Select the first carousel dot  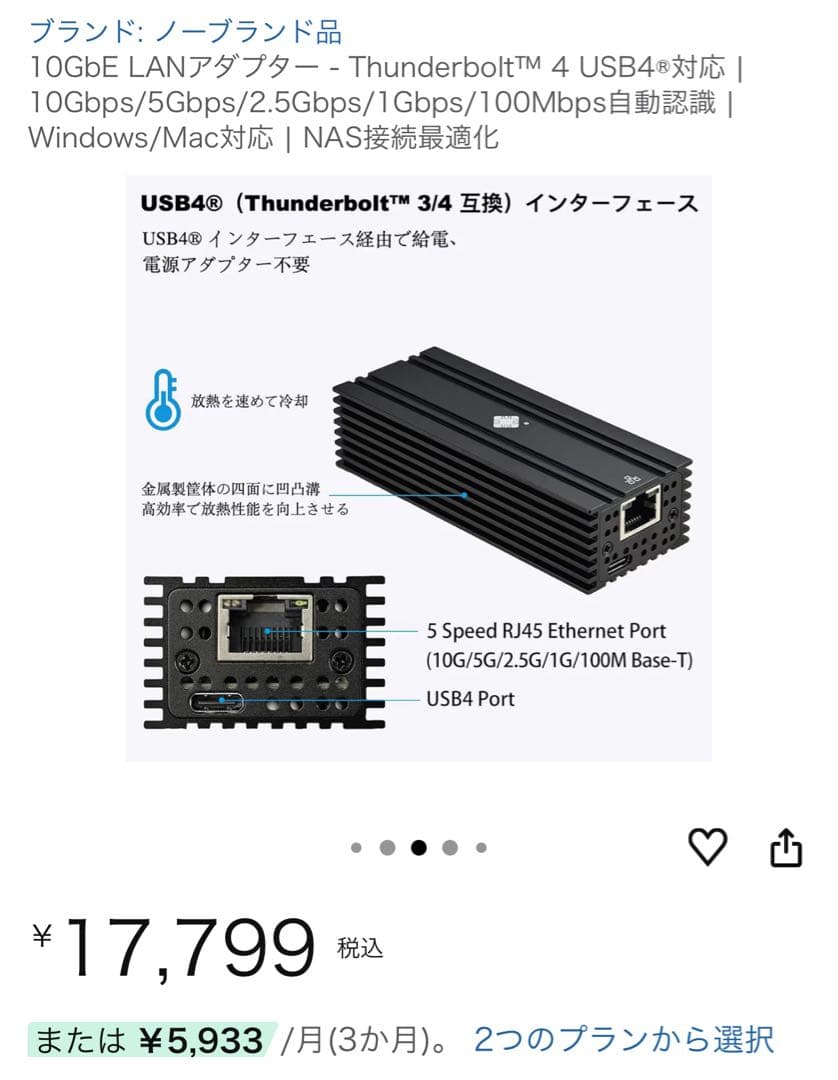click(x=358, y=846)
